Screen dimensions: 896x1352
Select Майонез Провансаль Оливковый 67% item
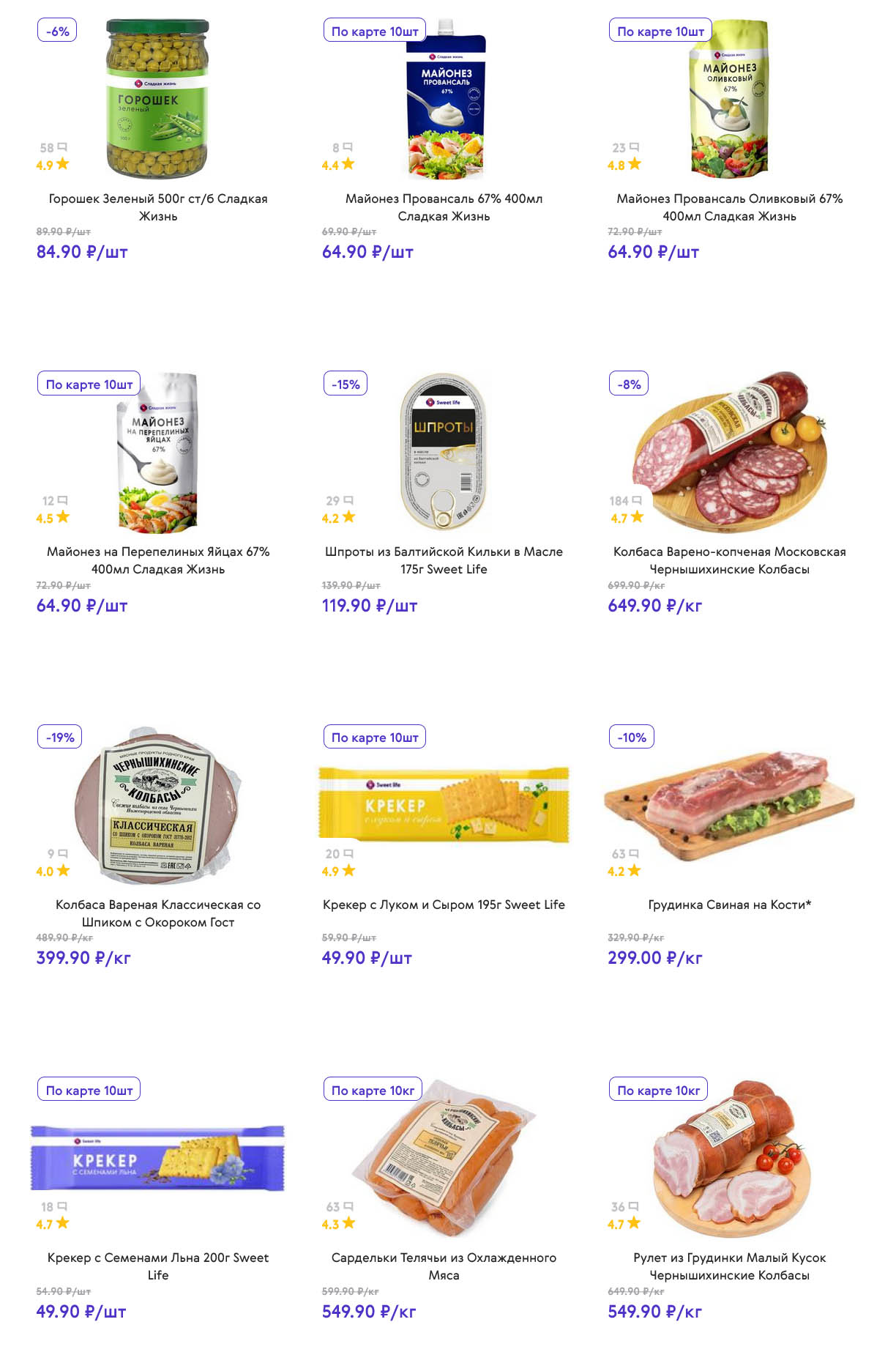[729, 207]
